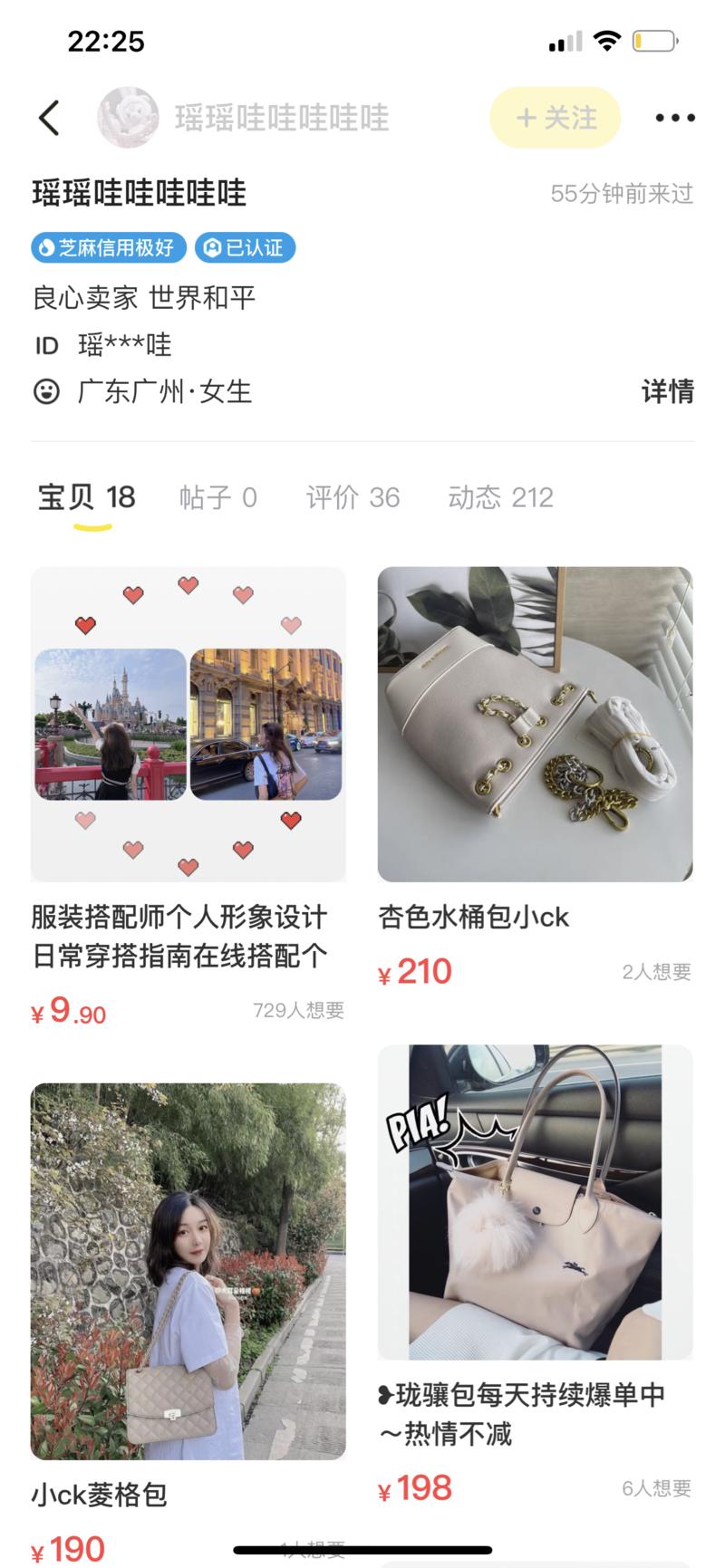Select the 宝贝 18 tab
725x1568 pixels.
pos(86,496)
